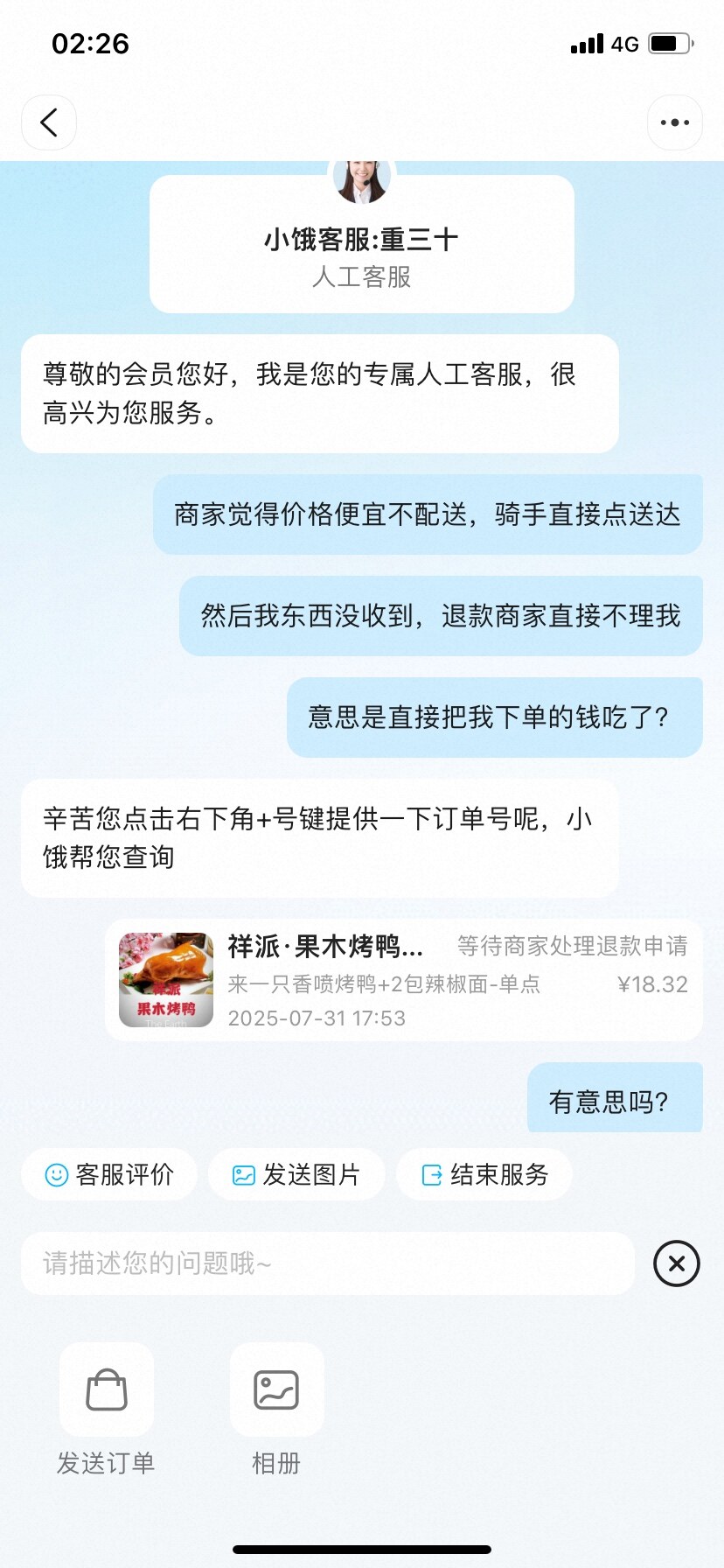The image size is (724, 1568).
Task: Focus the 请描述您的问题哦 message field
Action: pyautogui.click(x=327, y=1263)
